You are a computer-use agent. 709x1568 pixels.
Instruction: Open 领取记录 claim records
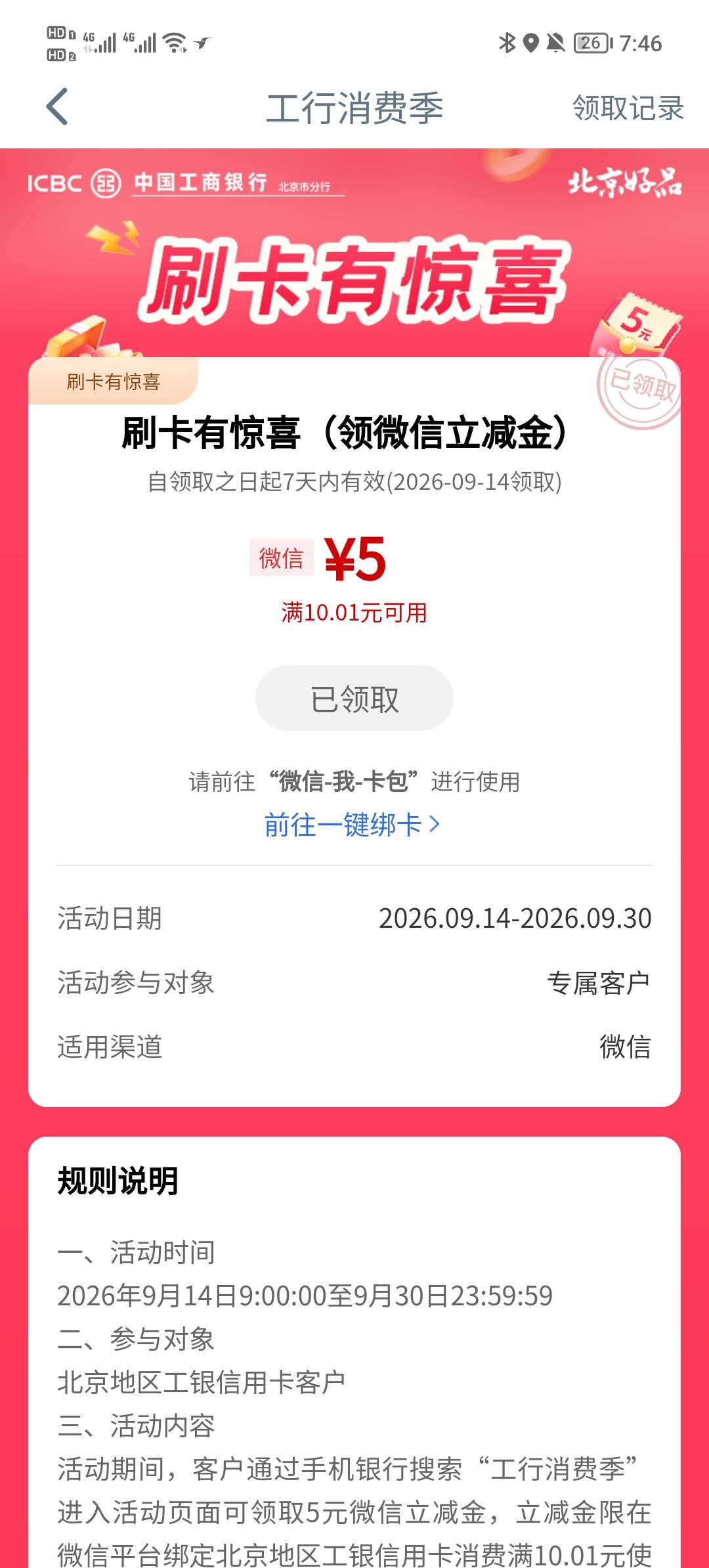point(628,108)
